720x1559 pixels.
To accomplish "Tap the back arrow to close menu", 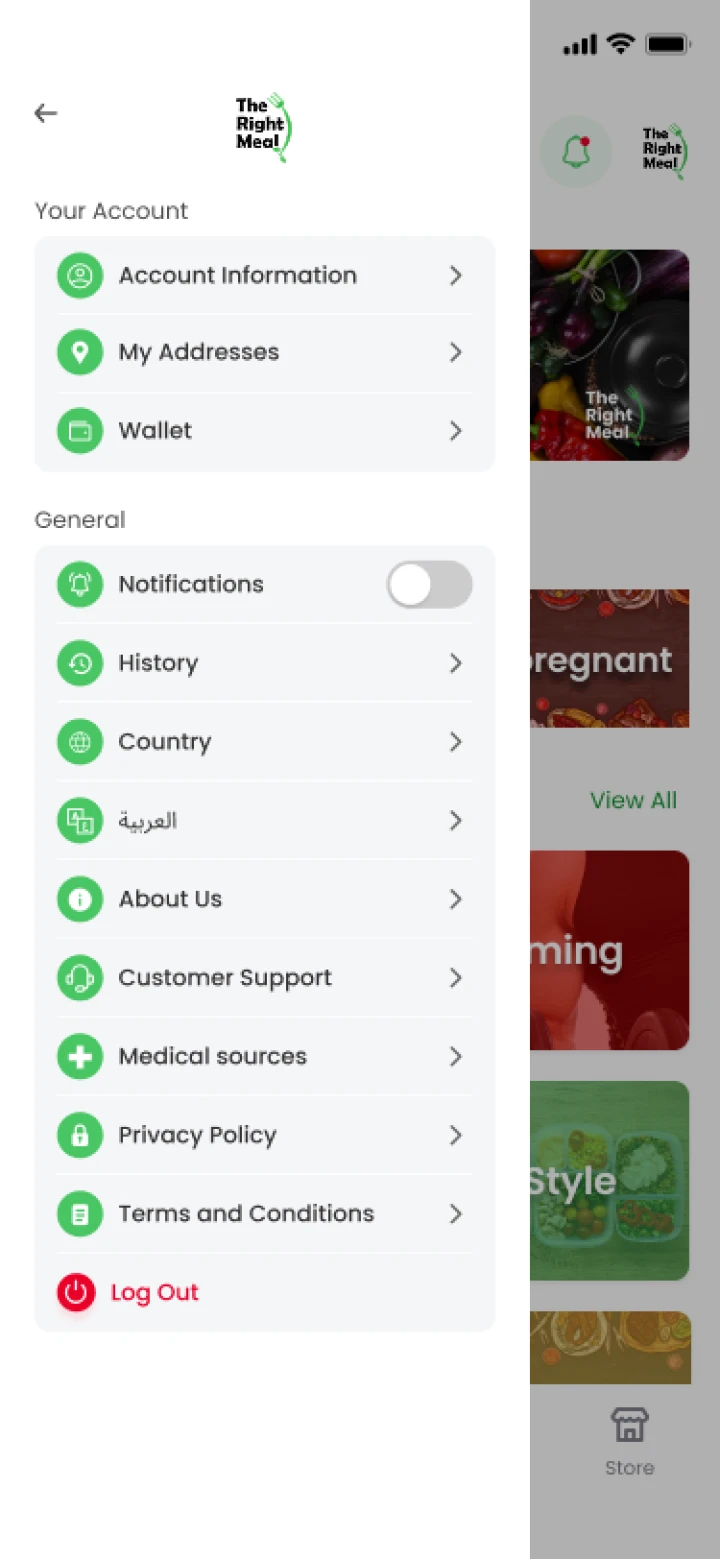I will (46, 113).
